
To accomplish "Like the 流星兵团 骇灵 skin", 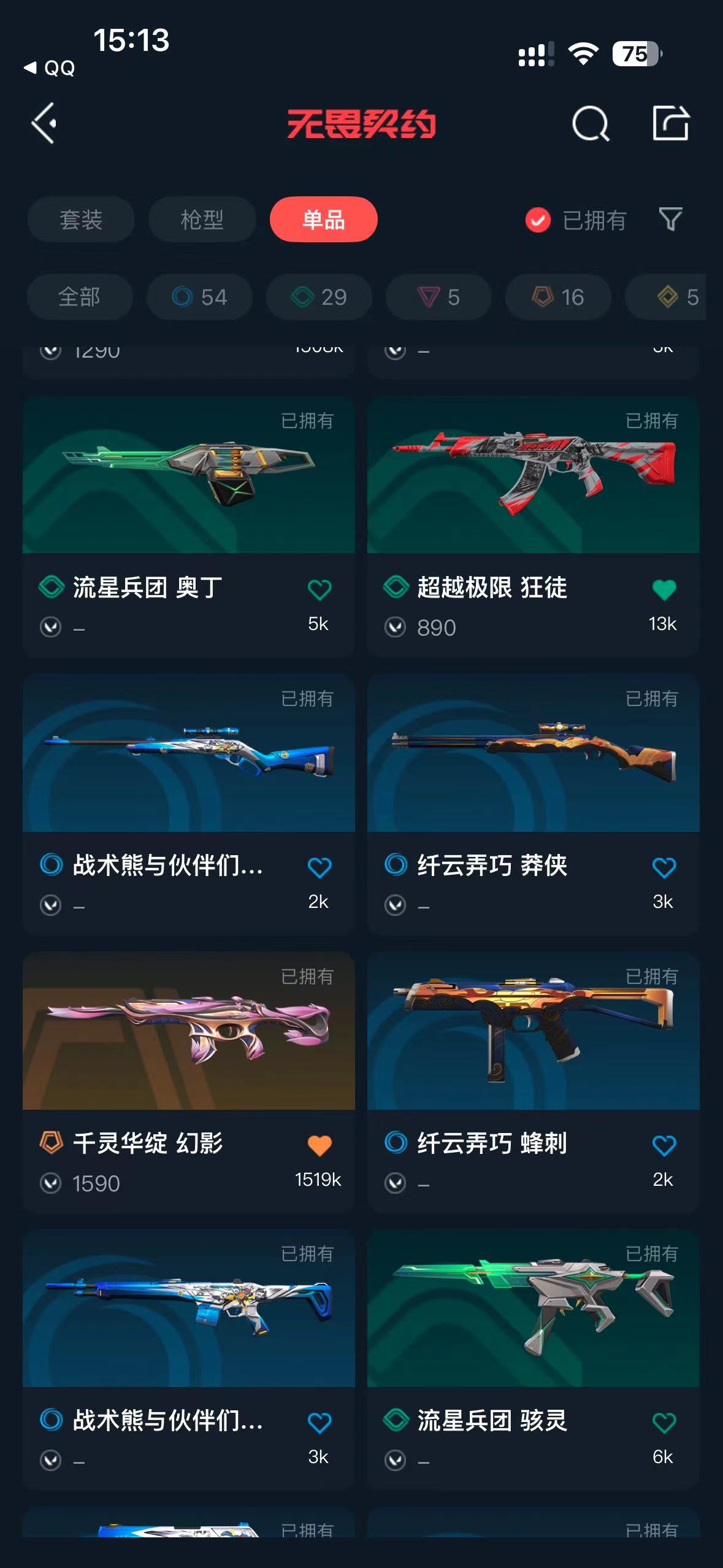I will (x=664, y=1423).
